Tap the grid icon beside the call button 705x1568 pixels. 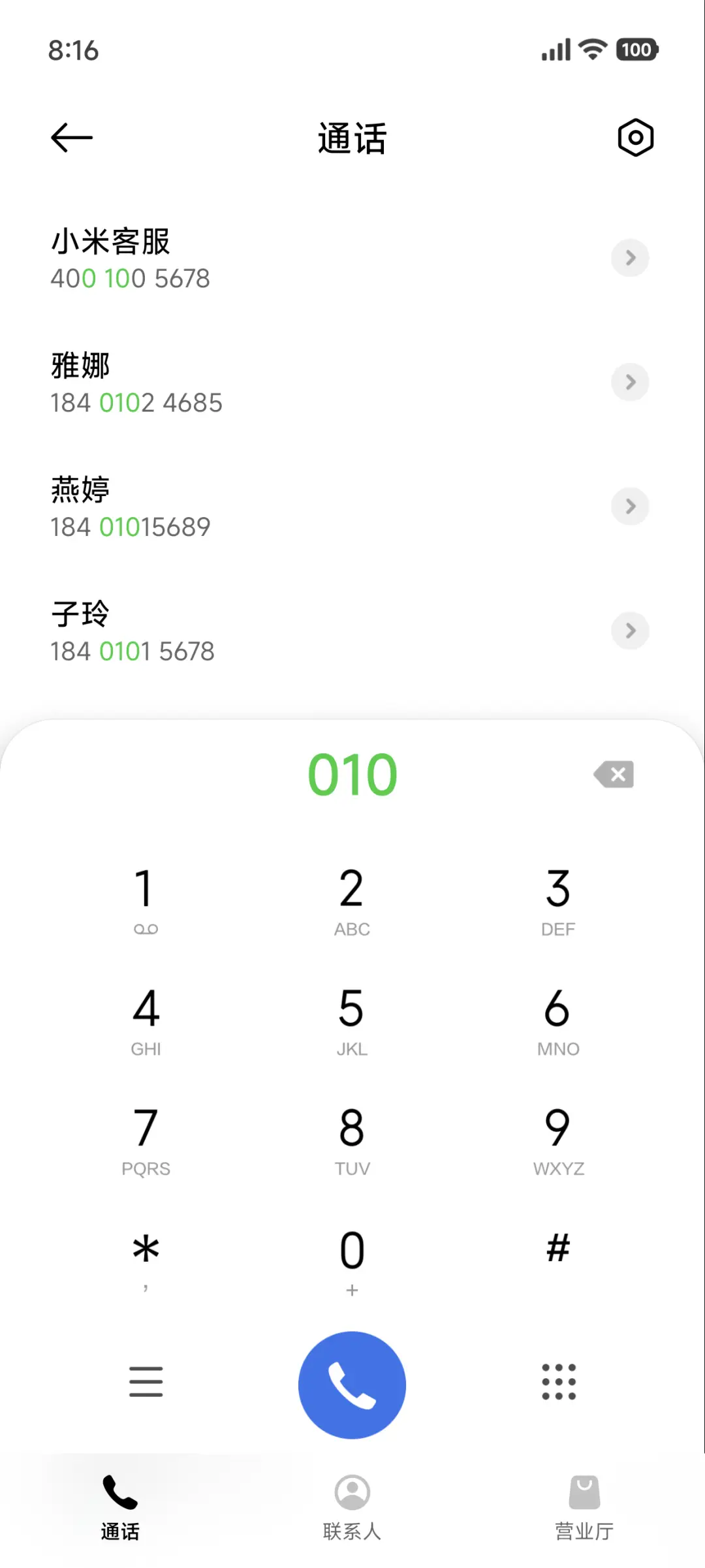[558, 1382]
